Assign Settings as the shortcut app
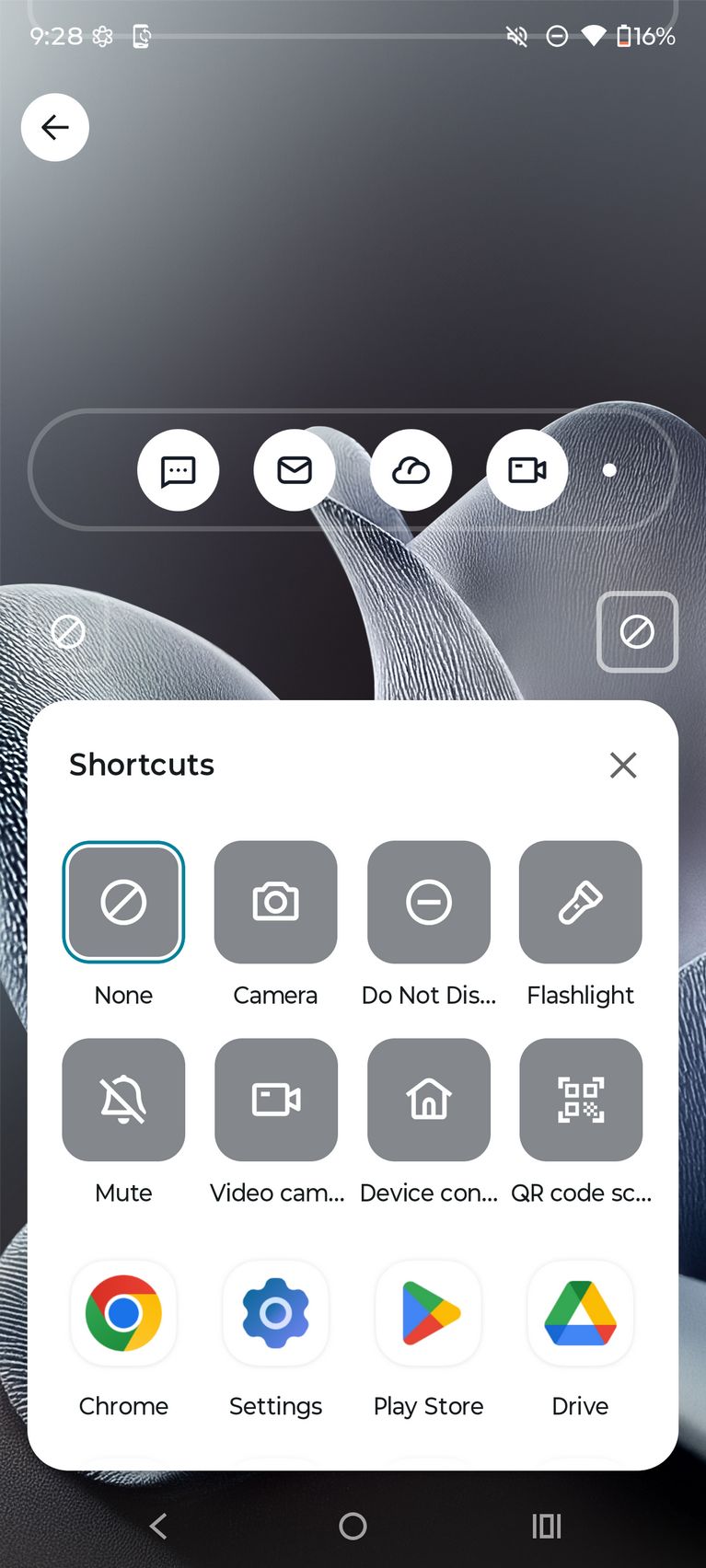Viewport: 706px width, 1568px height. pos(275,1314)
